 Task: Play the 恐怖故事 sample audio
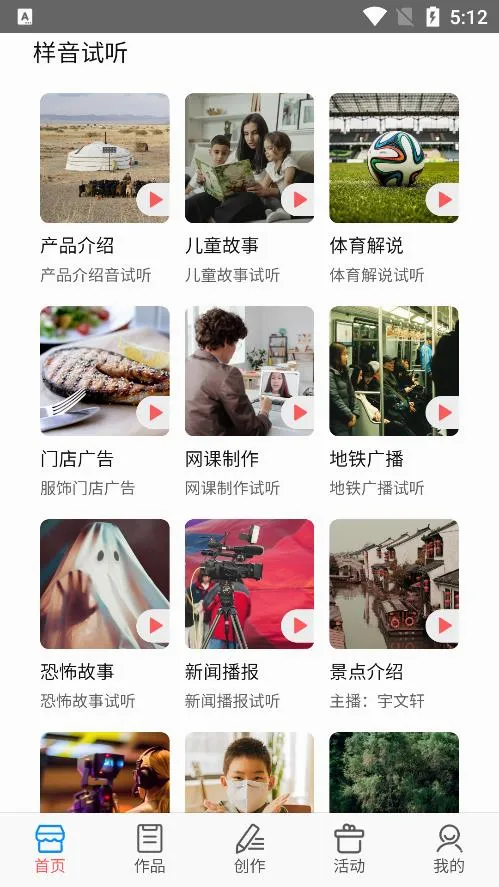click(x=153, y=626)
